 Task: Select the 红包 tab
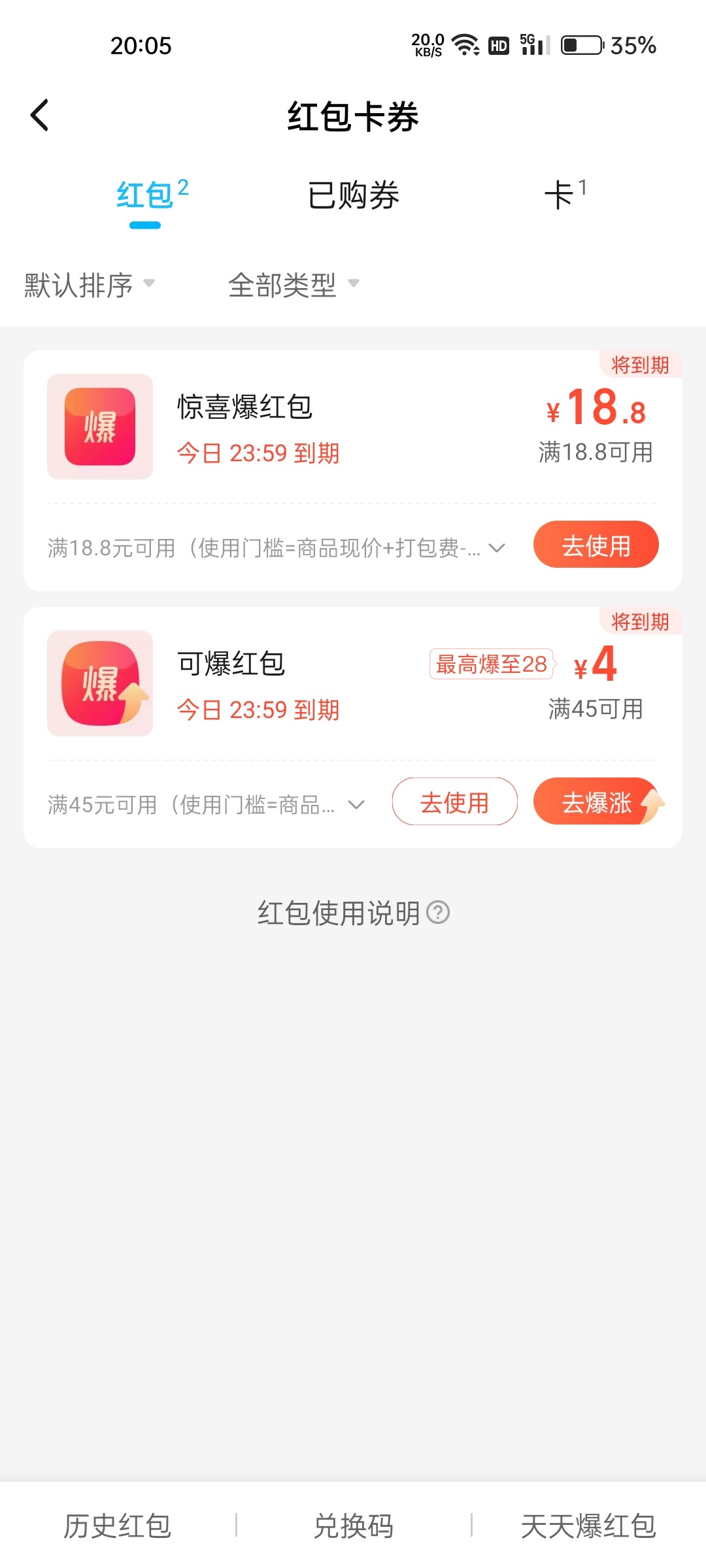(x=146, y=196)
